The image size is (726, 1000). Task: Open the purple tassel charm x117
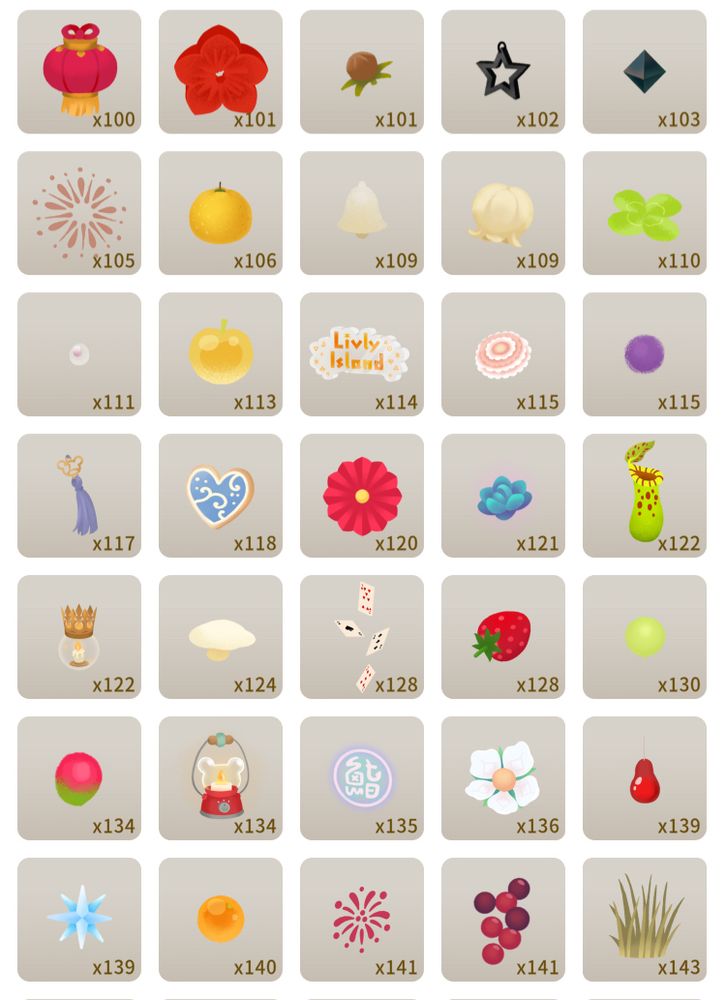pos(79,496)
